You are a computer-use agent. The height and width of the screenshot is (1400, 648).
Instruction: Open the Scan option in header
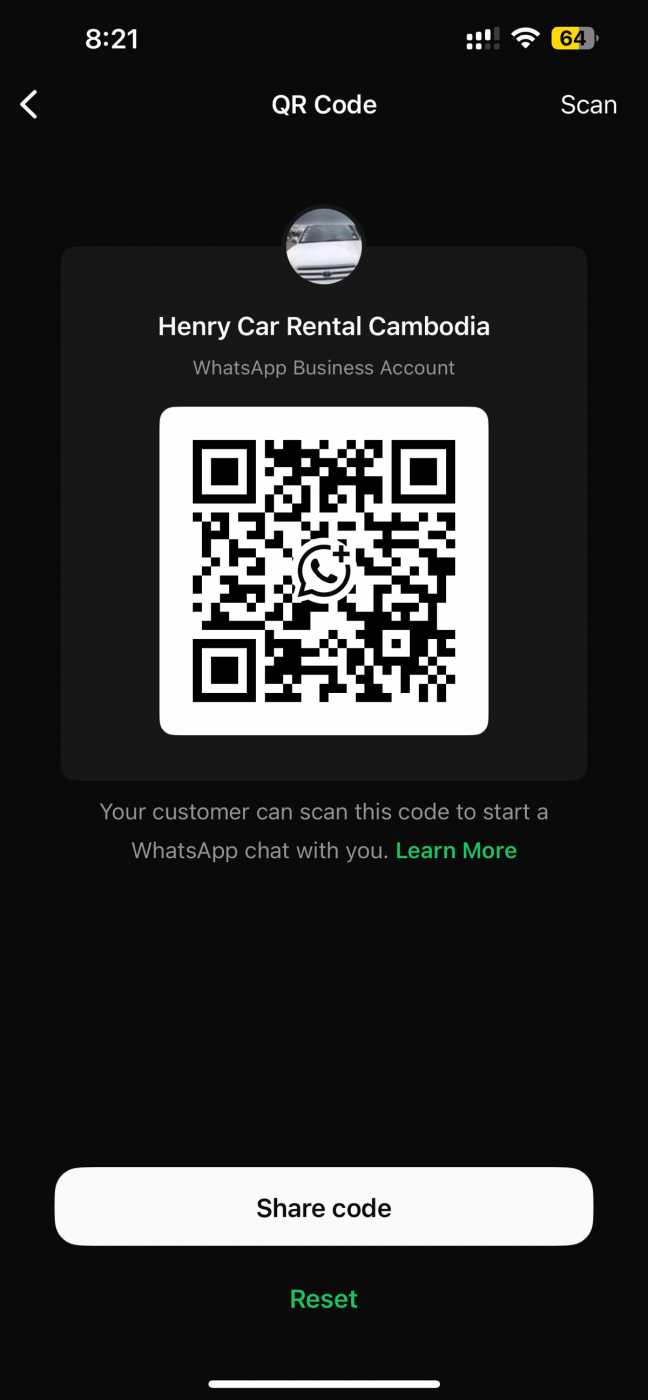pos(588,105)
